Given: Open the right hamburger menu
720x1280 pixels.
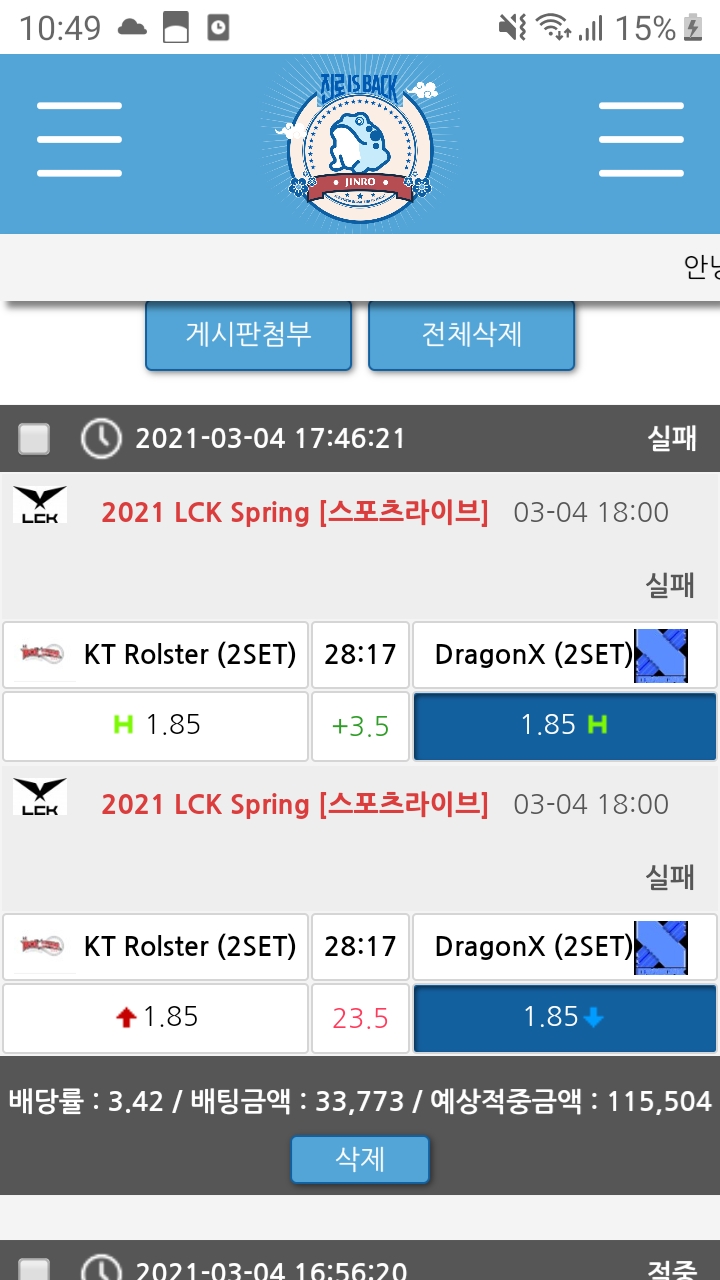Looking at the screenshot, I should point(641,139).
